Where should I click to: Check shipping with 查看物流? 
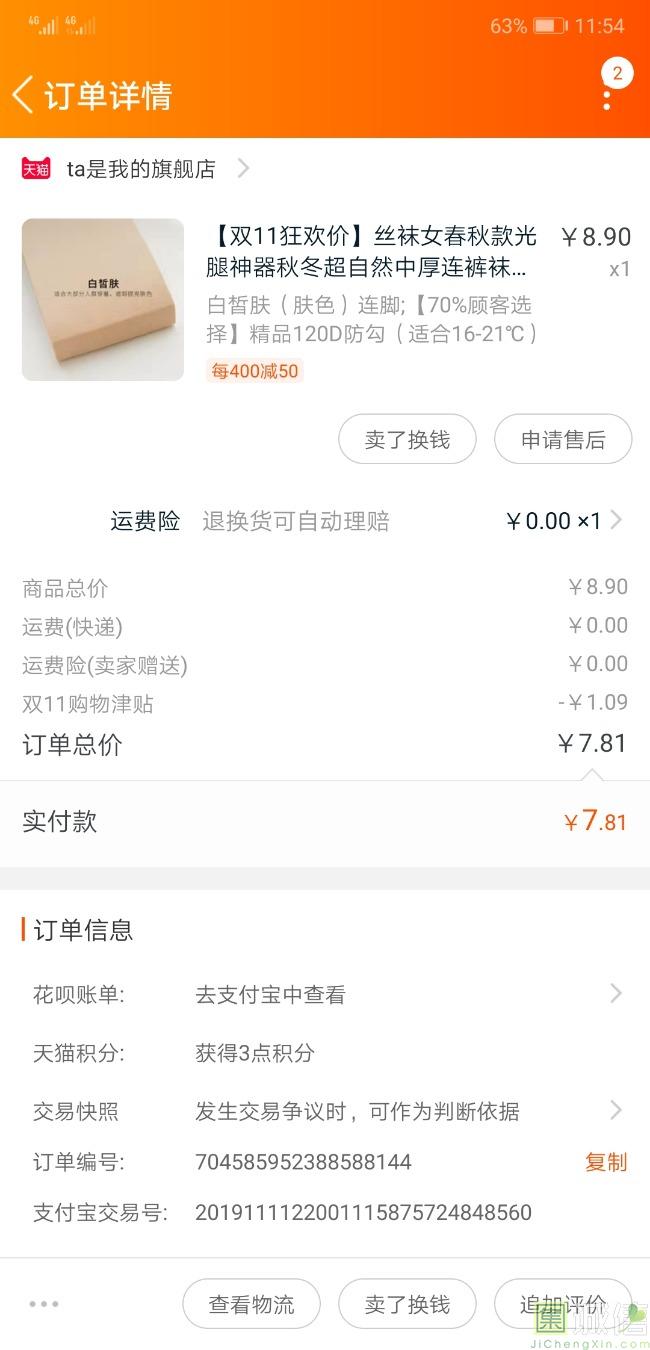click(x=251, y=1304)
